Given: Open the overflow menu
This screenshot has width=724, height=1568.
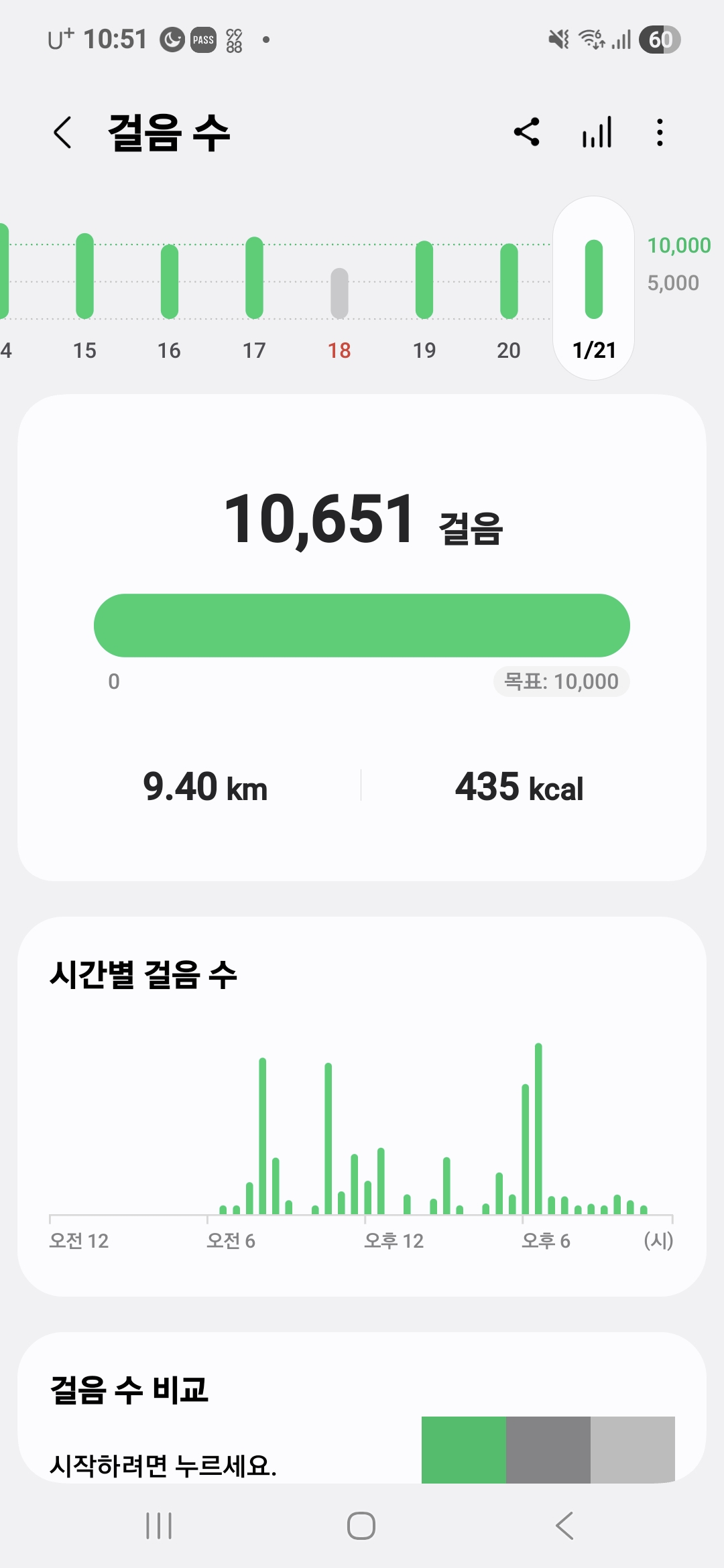Looking at the screenshot, I should click(660, 132).
